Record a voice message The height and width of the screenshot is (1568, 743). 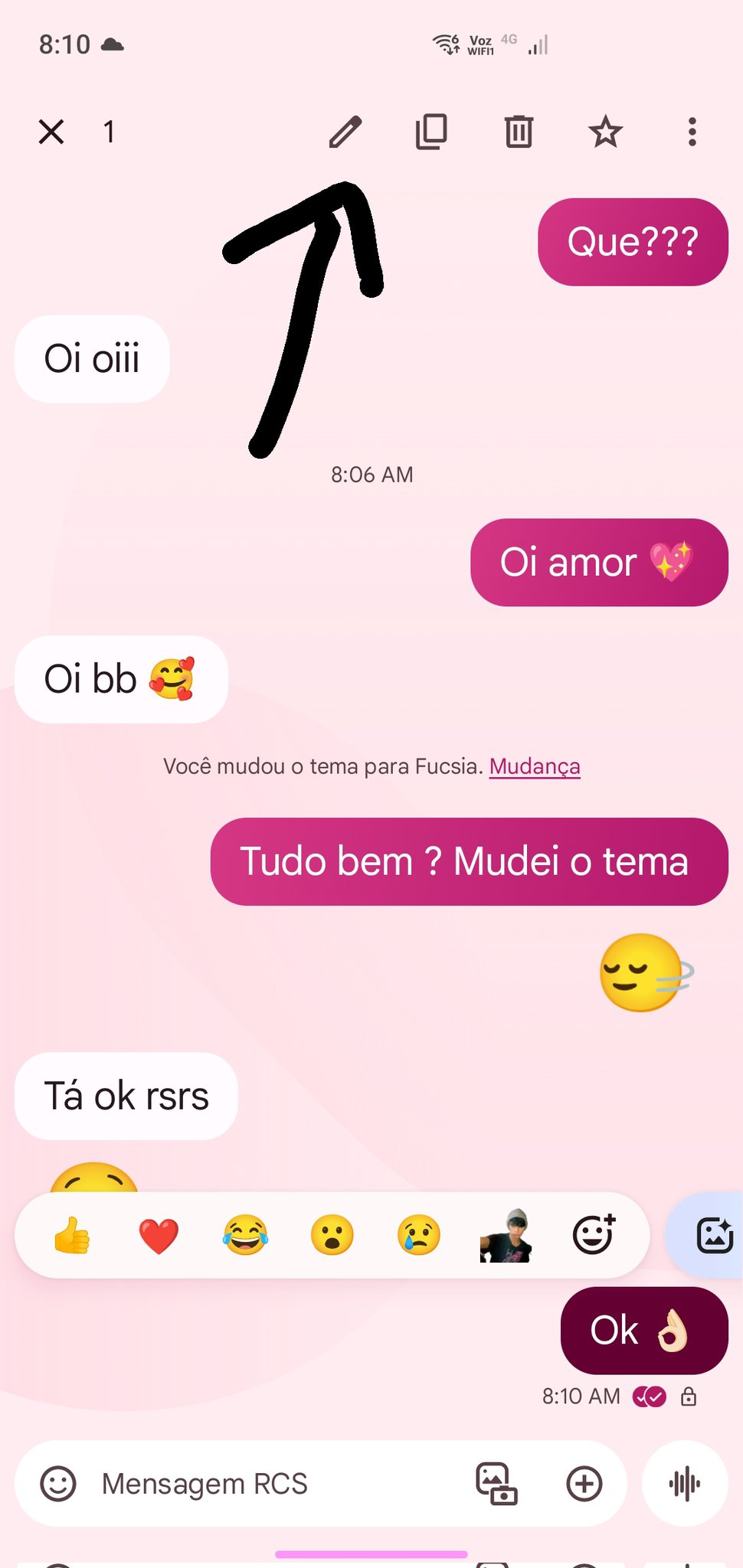684,1484
